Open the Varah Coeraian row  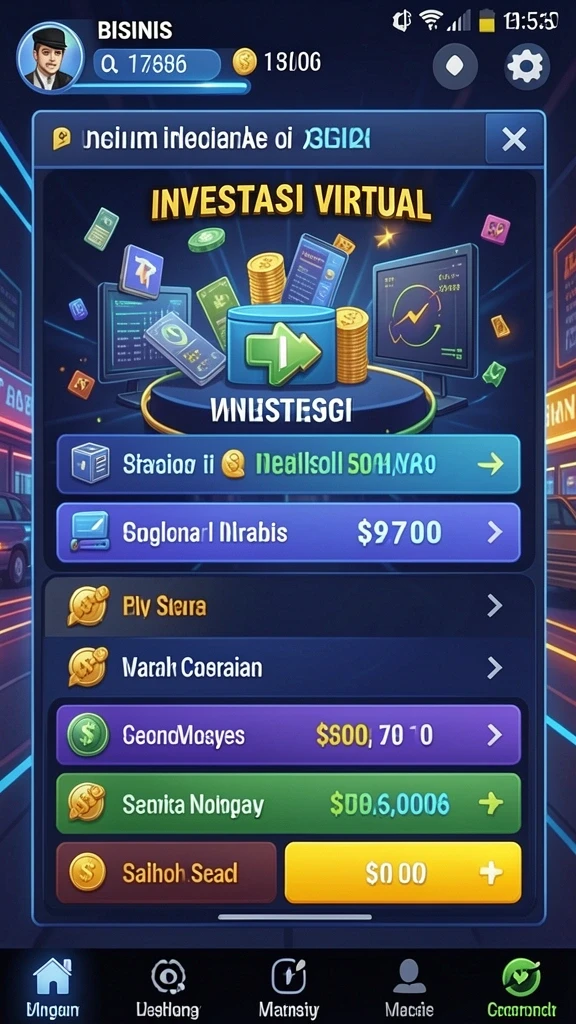288,667
